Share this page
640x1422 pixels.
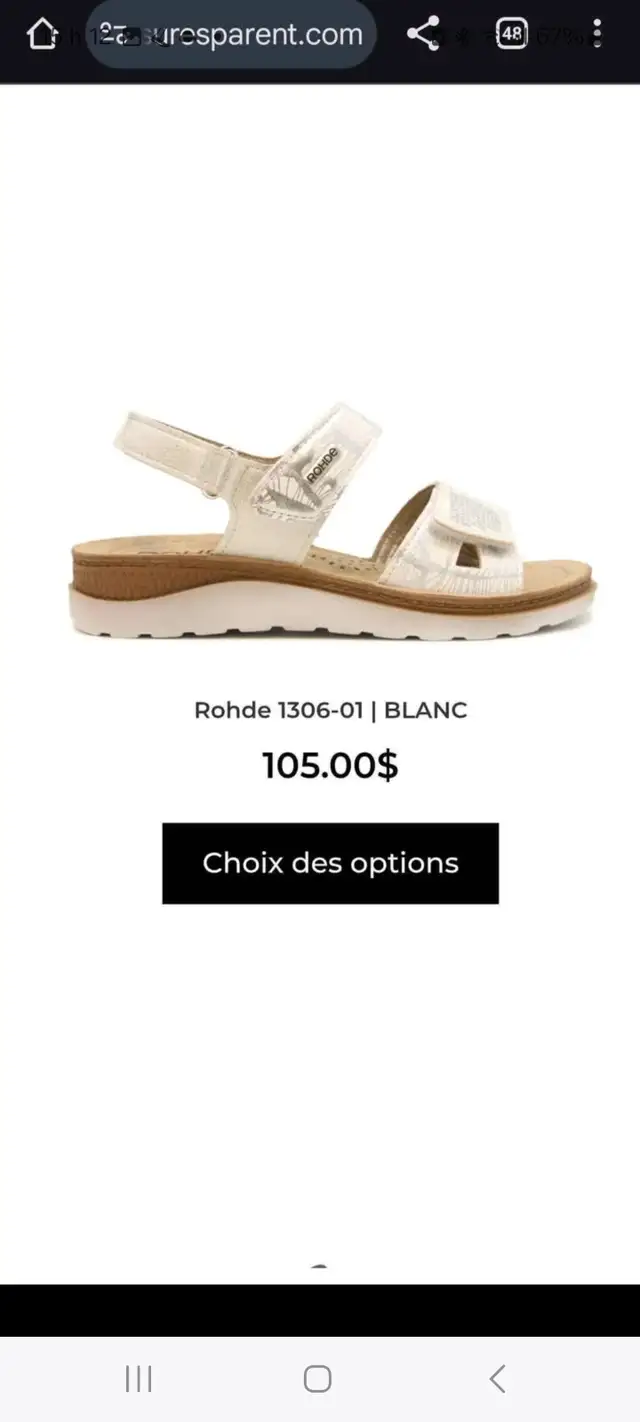tap(424, 34)
